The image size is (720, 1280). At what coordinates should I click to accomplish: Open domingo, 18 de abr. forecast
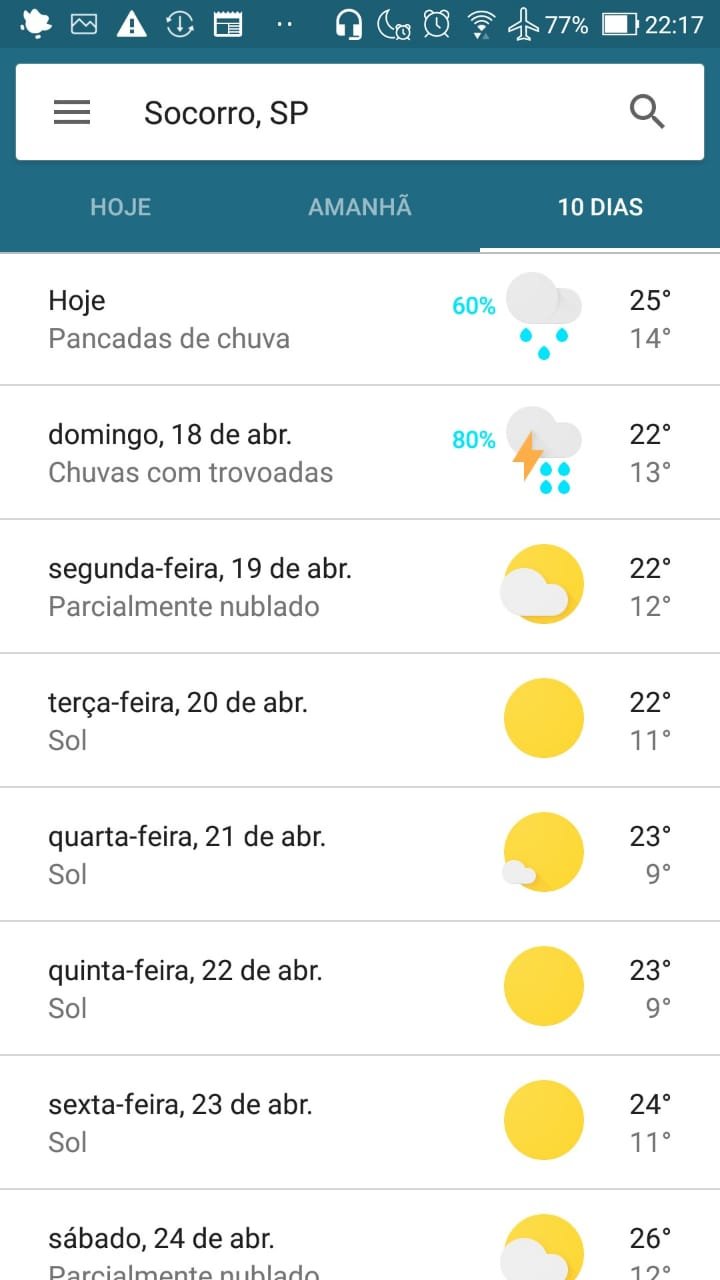point(360,452)
